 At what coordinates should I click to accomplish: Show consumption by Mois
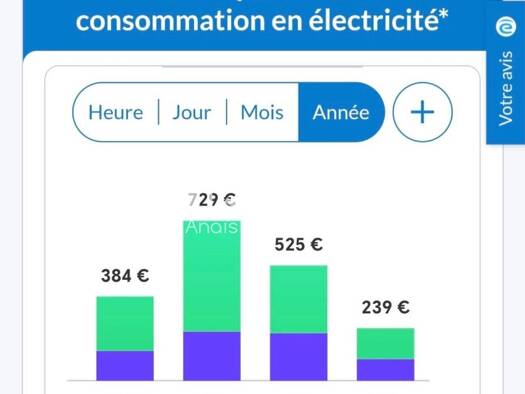coord(262,112)
